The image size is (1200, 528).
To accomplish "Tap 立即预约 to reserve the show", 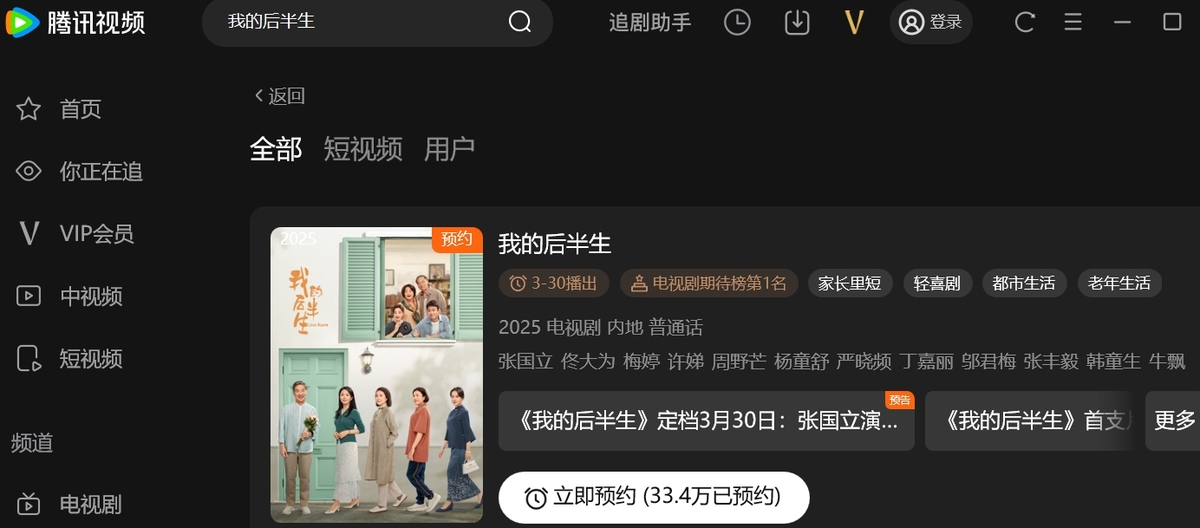I will click(x=653, y=496).
